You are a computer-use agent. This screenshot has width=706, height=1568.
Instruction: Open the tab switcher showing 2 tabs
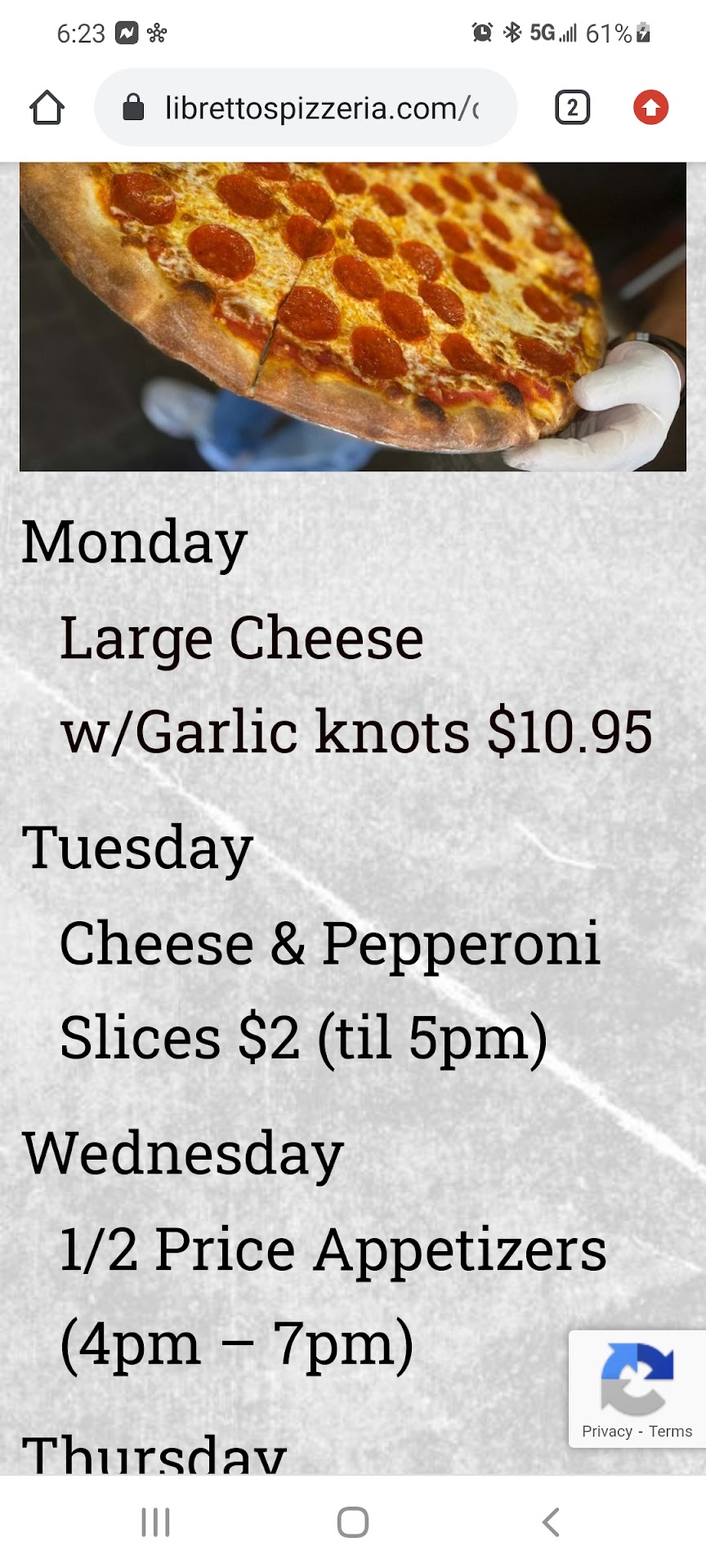(572, 108)
